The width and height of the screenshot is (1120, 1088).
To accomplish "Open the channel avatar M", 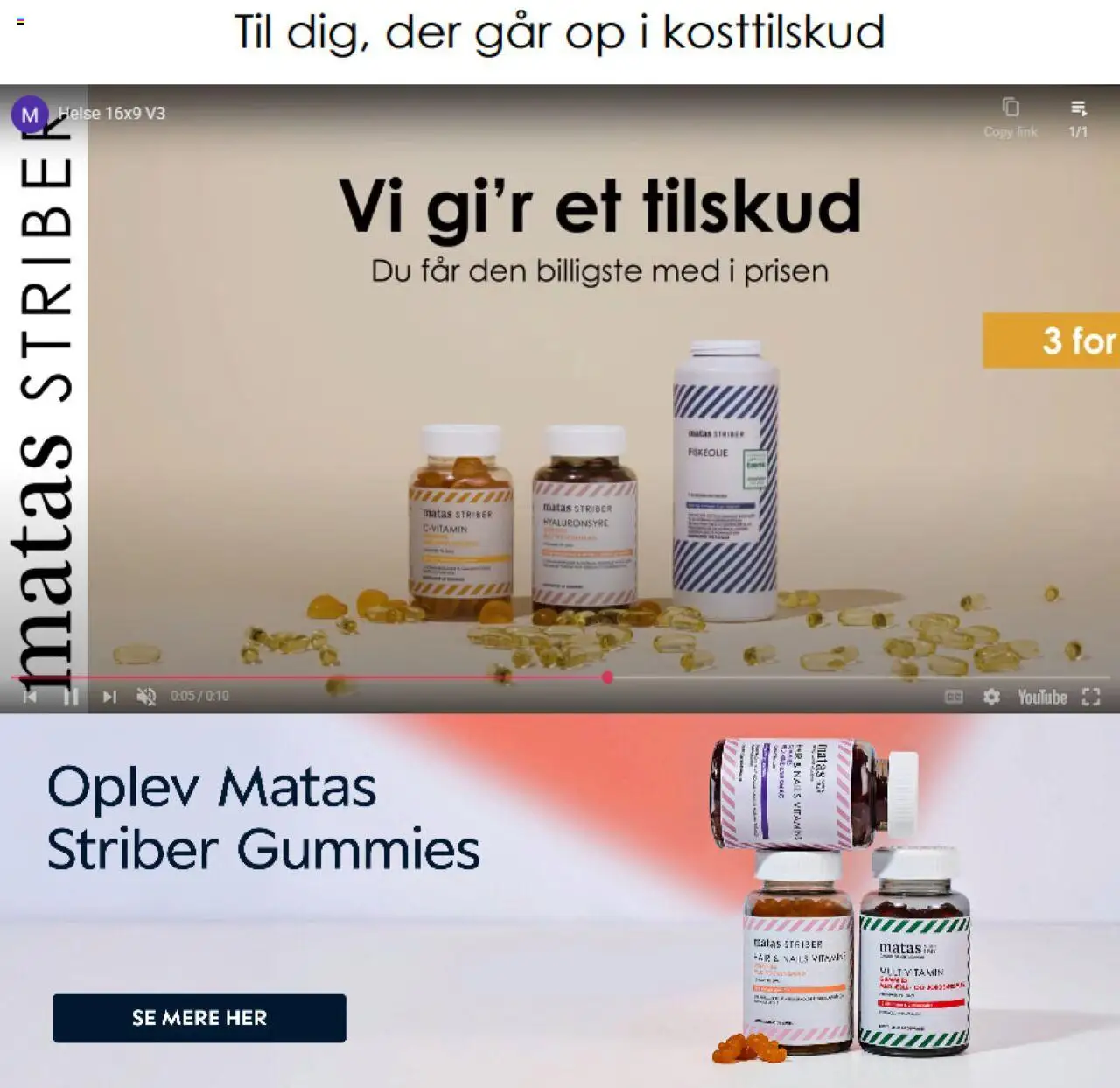I will click(x=30, y=114).
